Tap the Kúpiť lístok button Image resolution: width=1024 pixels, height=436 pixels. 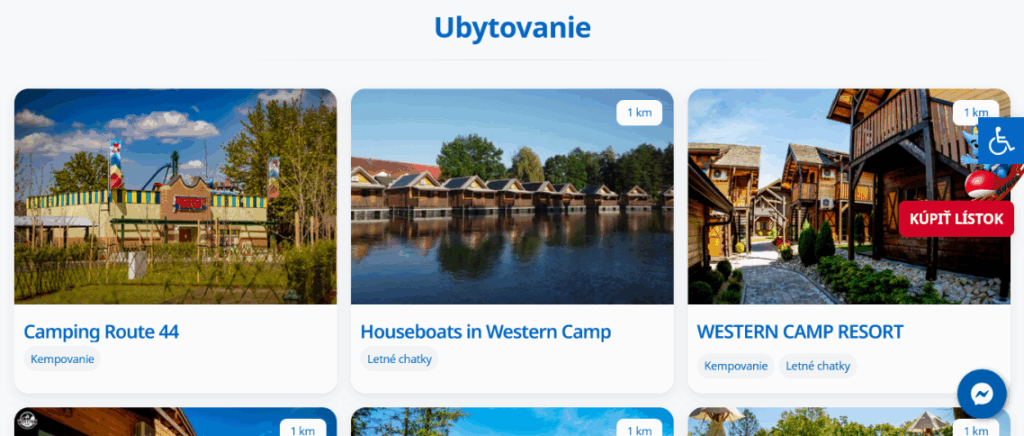tap(956, 219)
